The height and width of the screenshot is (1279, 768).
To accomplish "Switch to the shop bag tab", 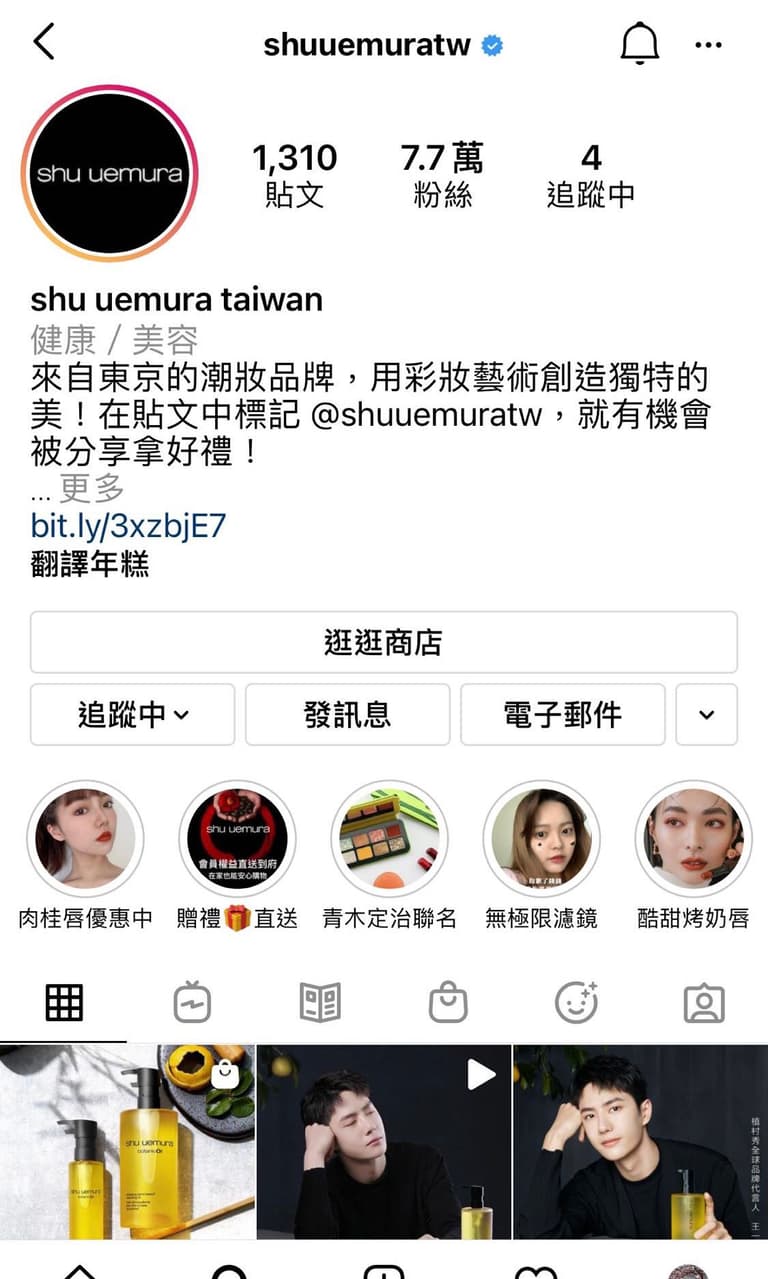I will tap(448, 1002).
